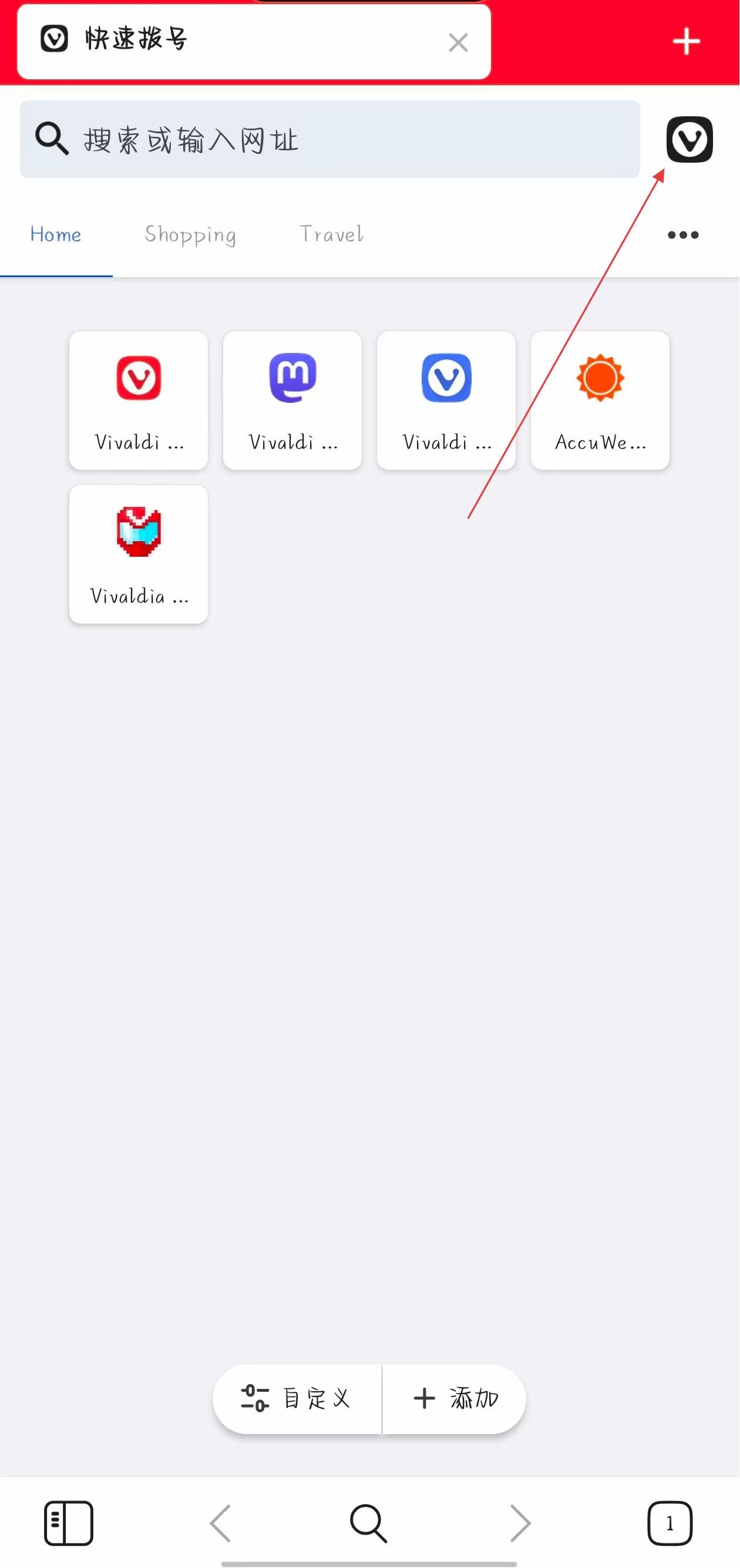Open the blue Vivaldi speed dial
The image size is (740, 1568).
[x=447, y=401]
